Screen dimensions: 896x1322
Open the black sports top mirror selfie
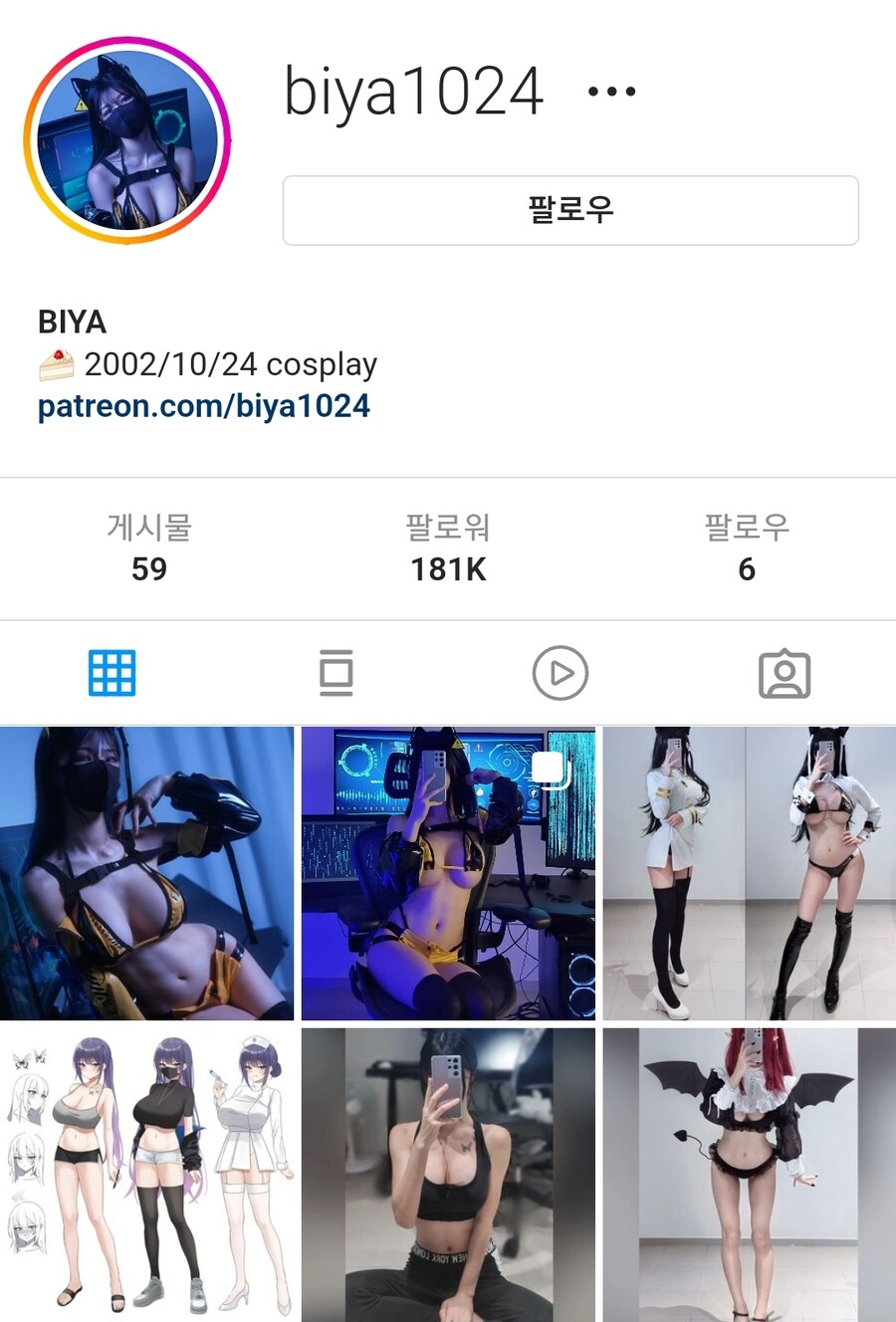pos(448,1175)
